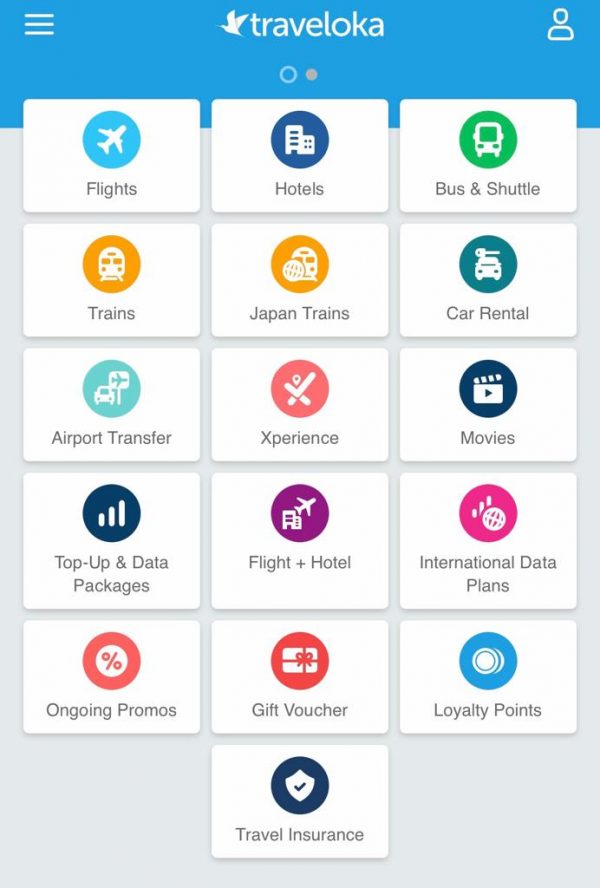
Task: Open the Flights tile
Action: (x=111, y=155)
